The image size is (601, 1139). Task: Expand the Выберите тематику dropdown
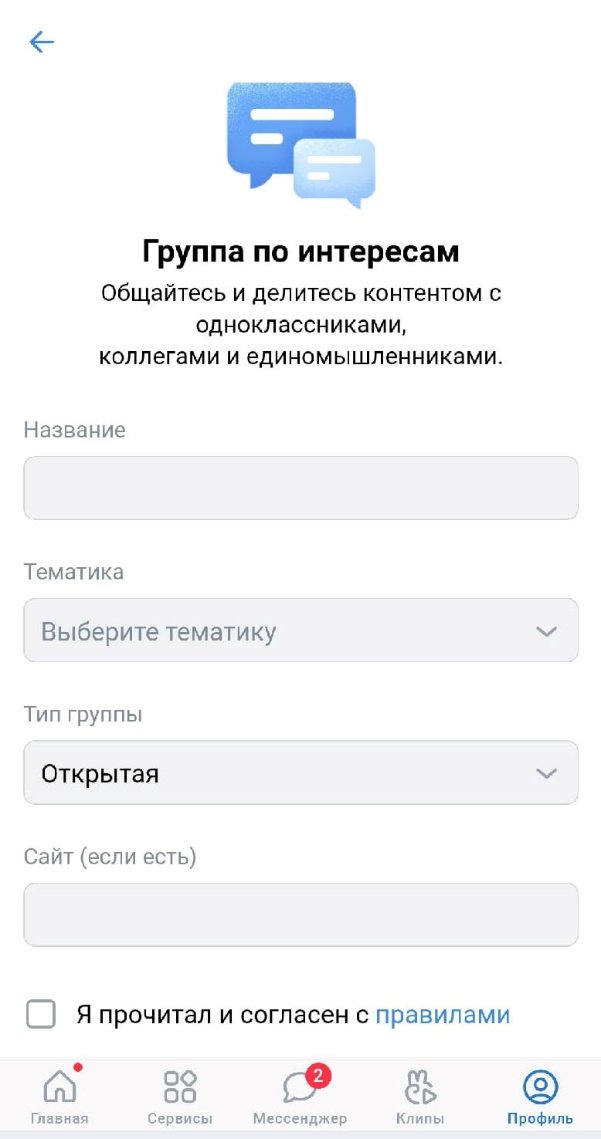pos(300,631)
